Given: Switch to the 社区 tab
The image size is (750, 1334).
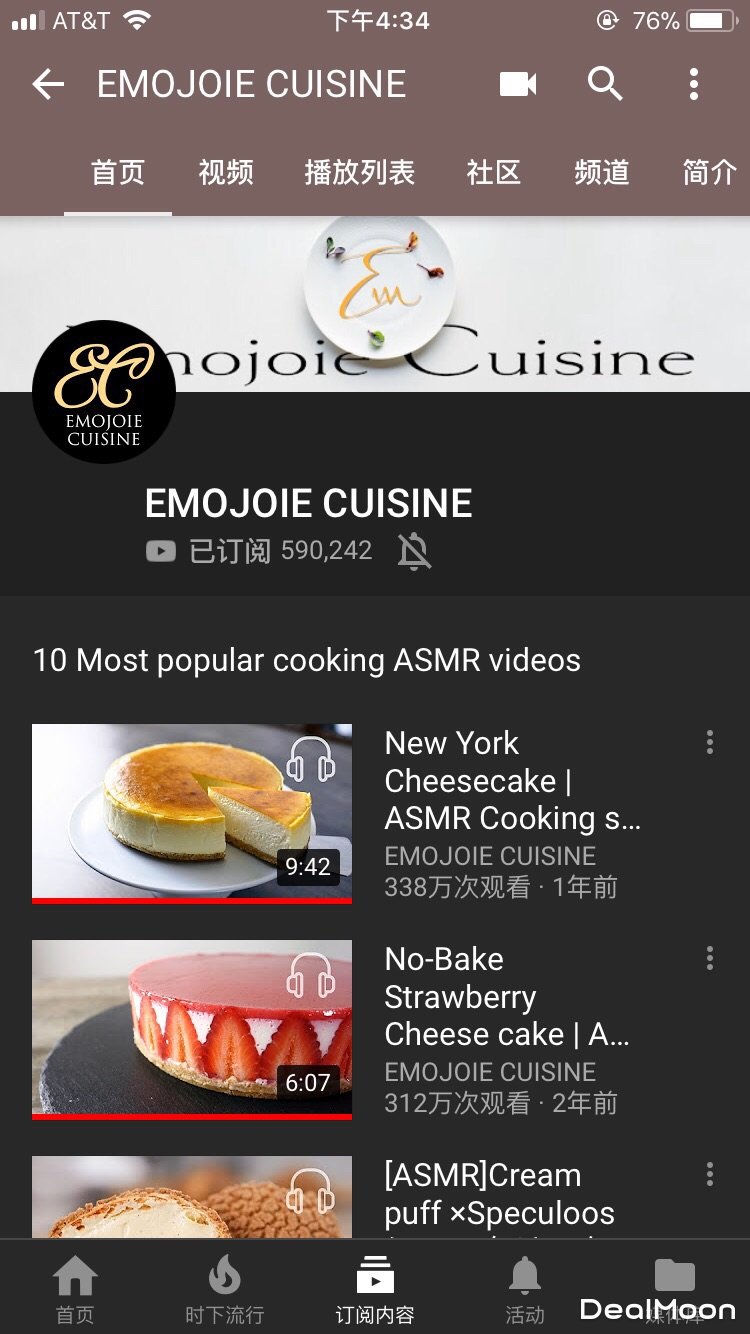Looking at the screenshot, I should 494,172.
